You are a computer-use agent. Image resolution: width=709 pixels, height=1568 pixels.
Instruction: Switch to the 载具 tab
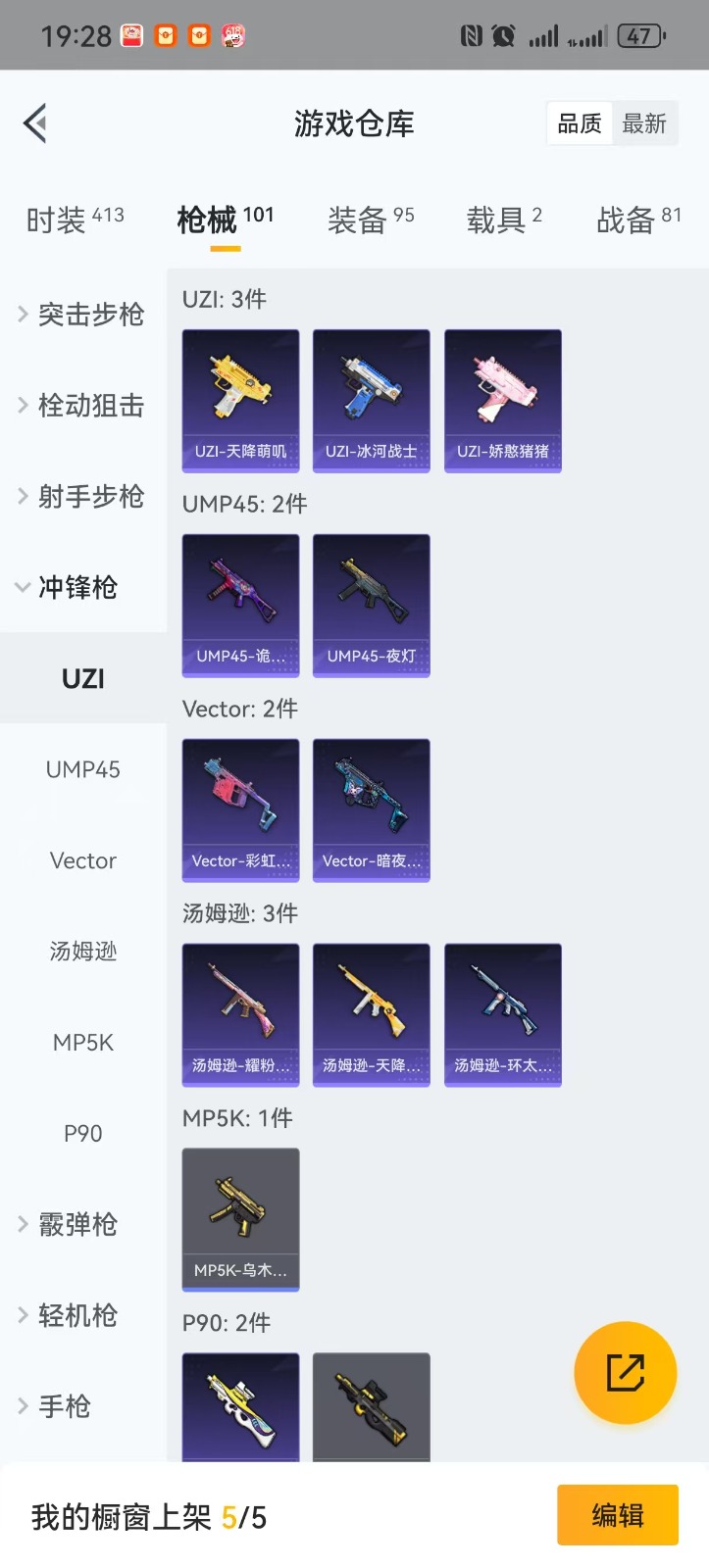click(x=504, y=220)
